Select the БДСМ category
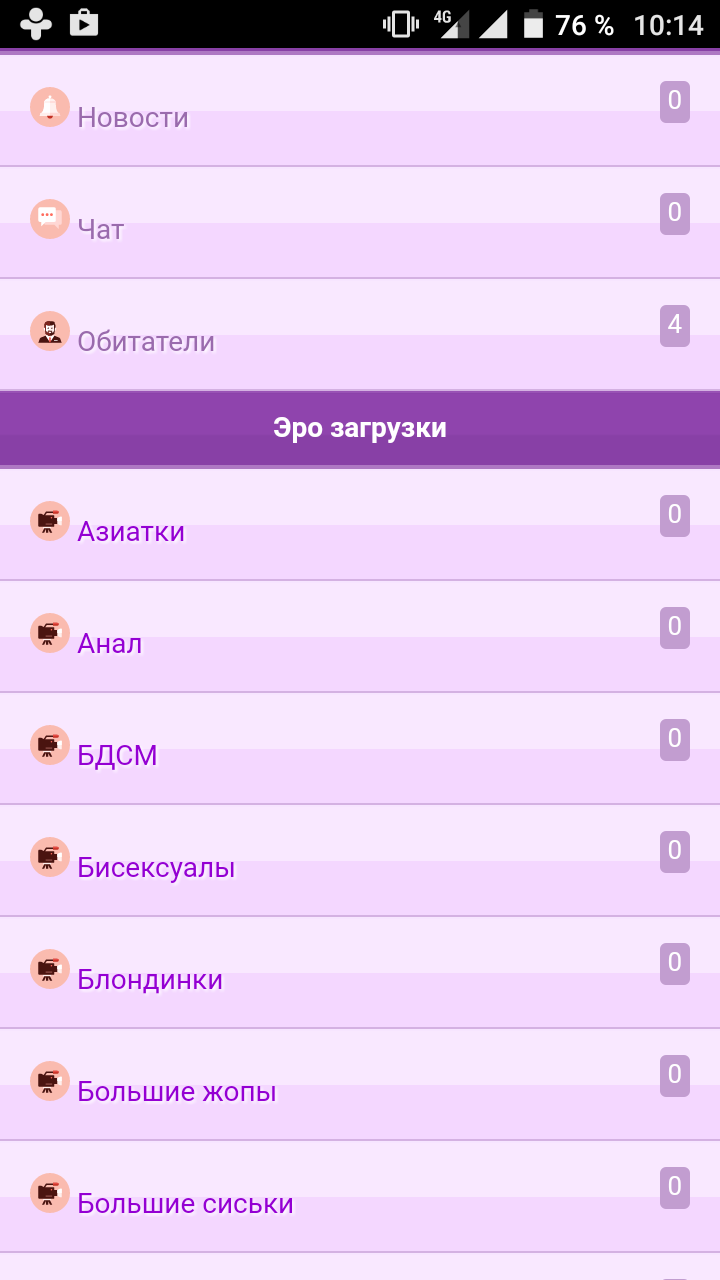This screenshot has height=1280, width=720. point(117,755)
